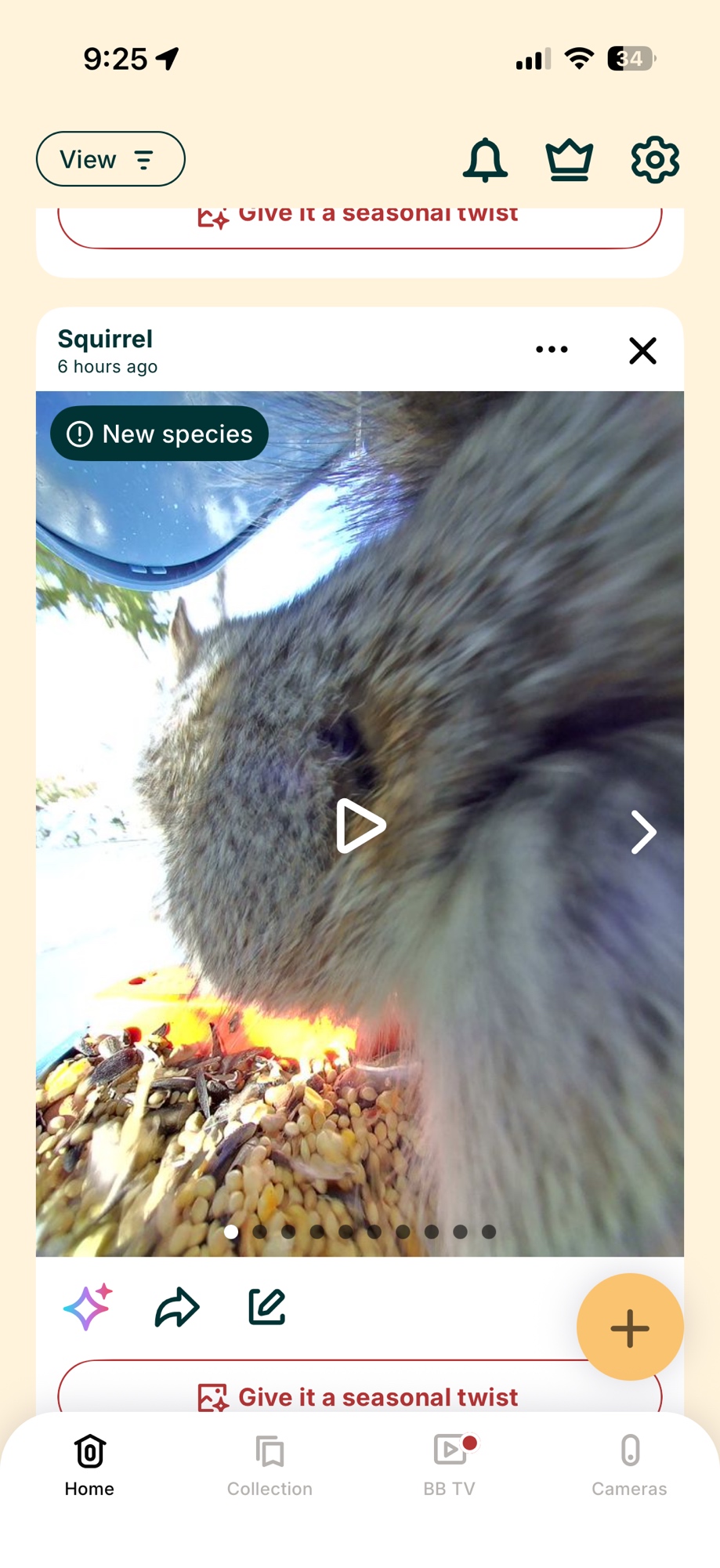Open the three-dot menu on Squirrel card
Screen dimensions: 720x1568
(552, 350)
